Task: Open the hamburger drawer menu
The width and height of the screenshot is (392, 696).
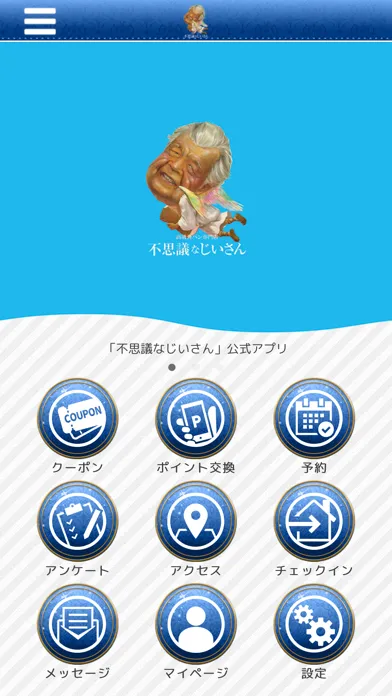Action: [40, 21]
